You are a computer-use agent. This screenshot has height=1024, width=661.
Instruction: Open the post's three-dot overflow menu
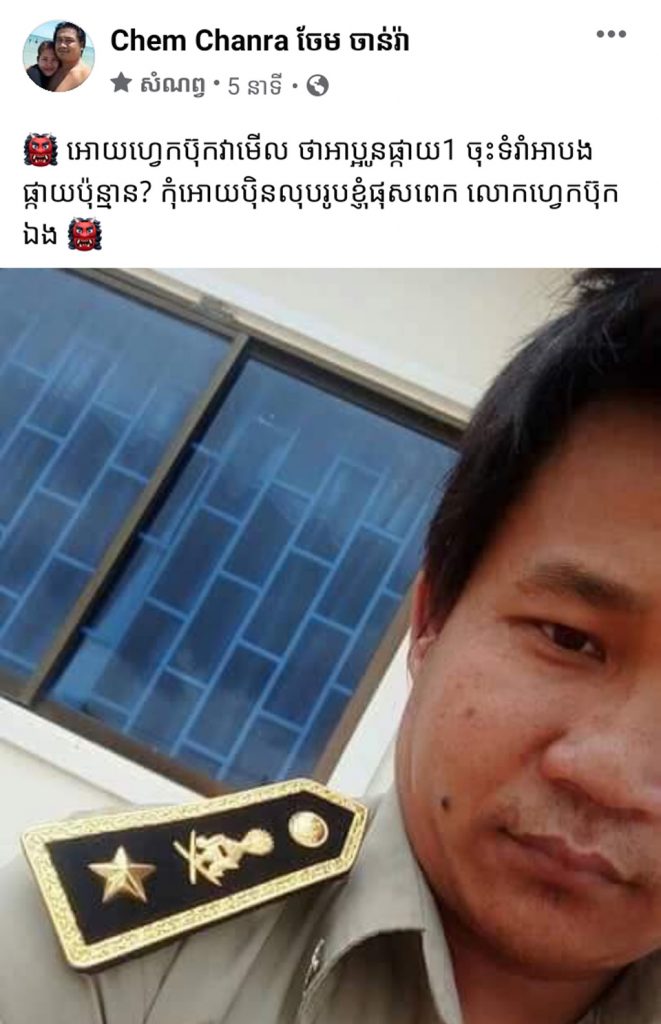click(x=611, y=34)
